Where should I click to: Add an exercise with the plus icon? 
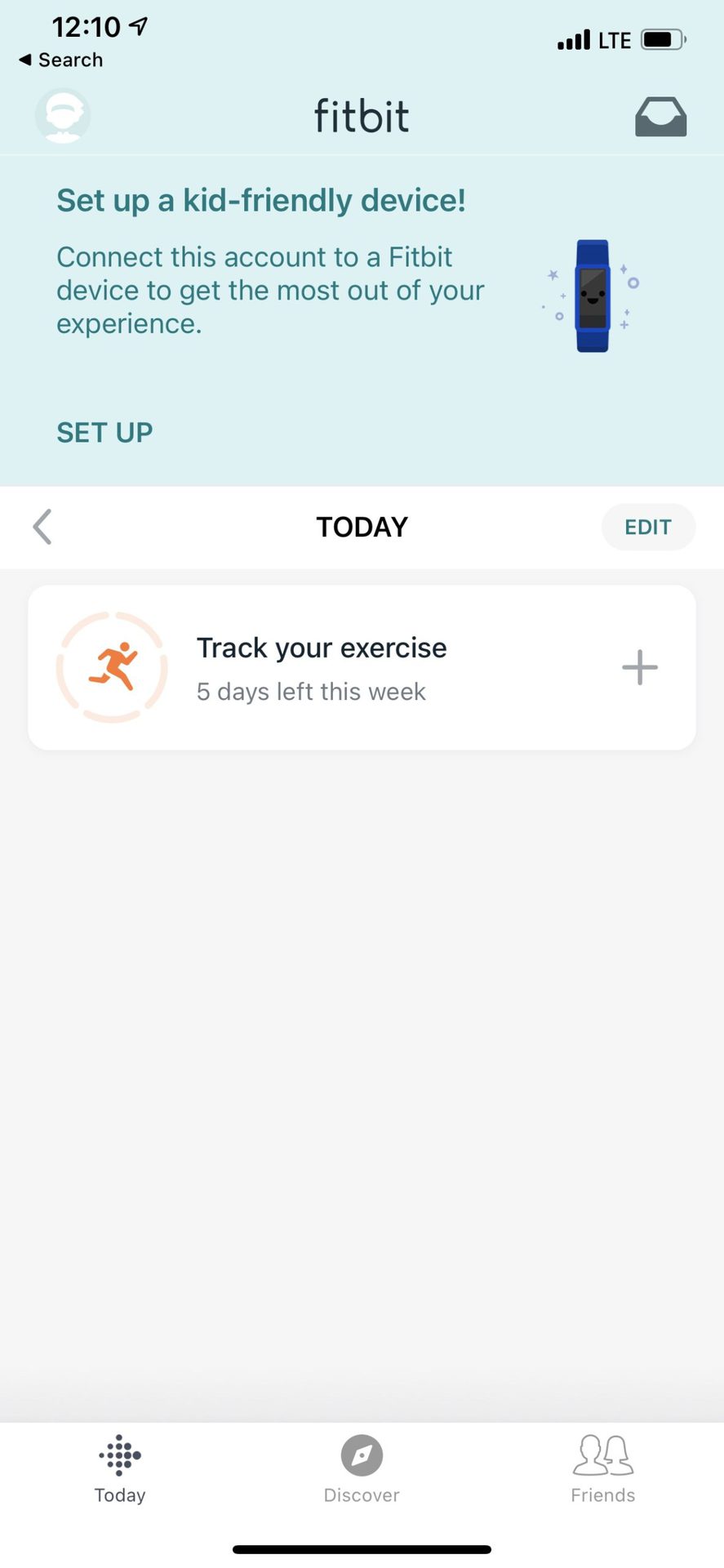640,667
